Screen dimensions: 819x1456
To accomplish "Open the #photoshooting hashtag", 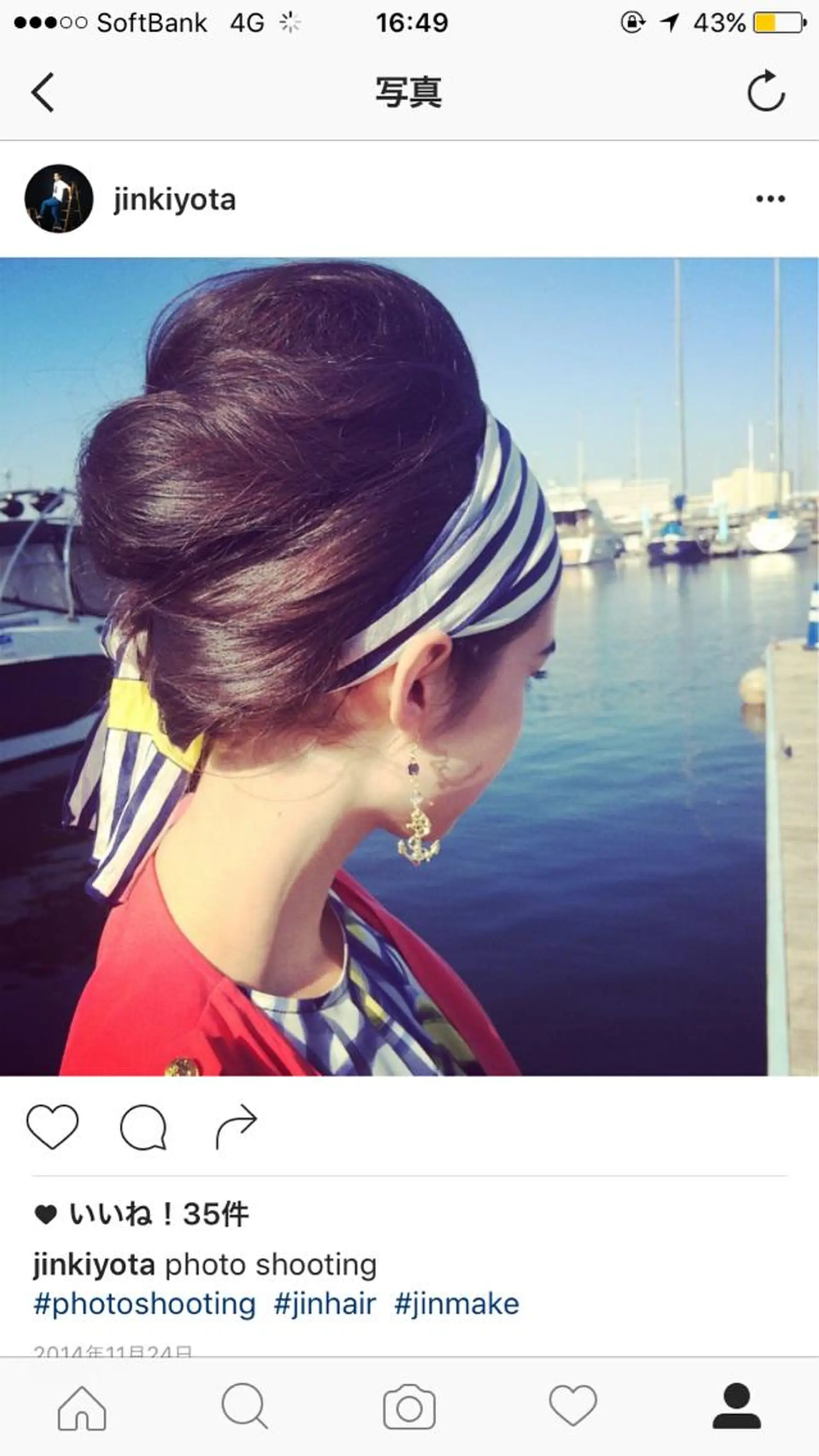I will pos(145,1304).
